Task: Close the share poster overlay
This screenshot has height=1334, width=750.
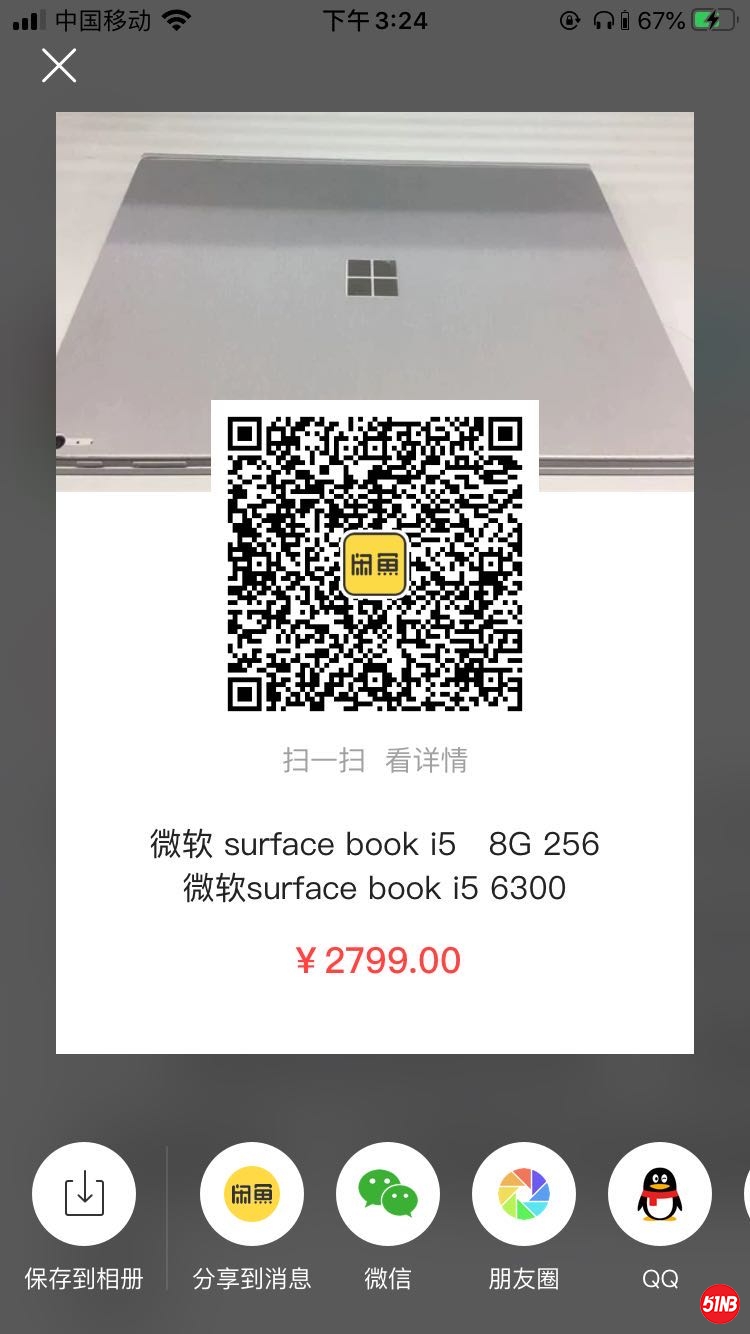Action: (x=59, y=66)
